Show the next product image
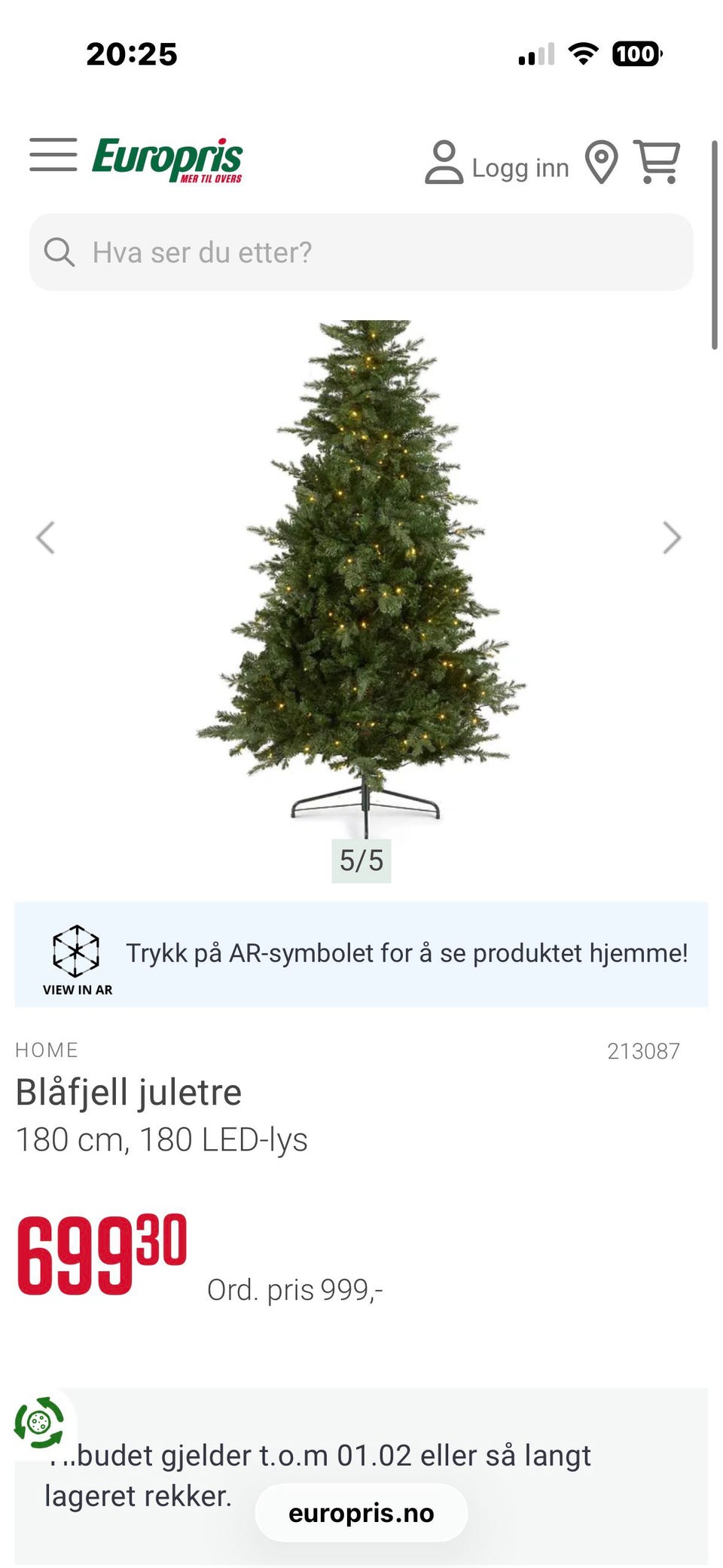This screenshot has height=1568, width=723. point(670,537)
